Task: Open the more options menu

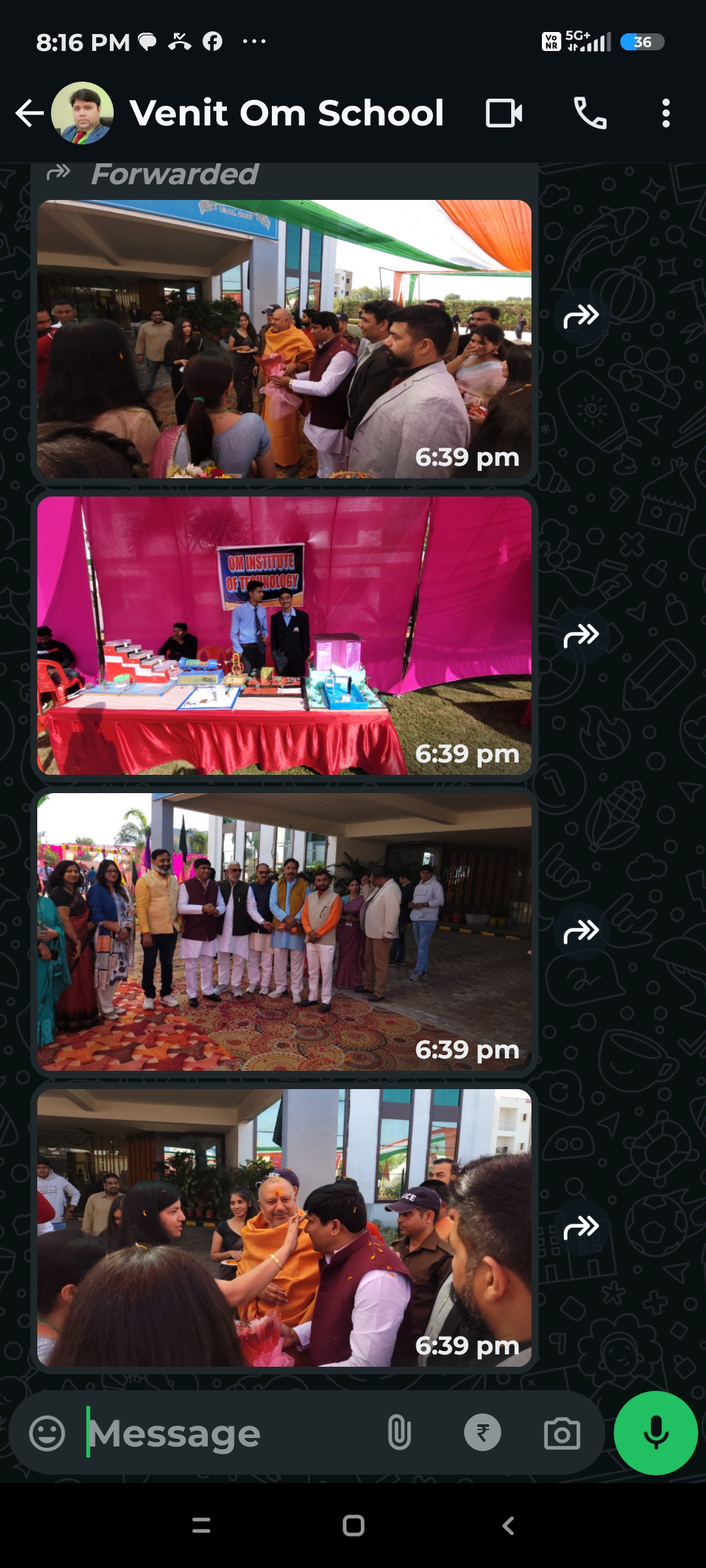Action: pyautogui.click(x=665, y=113)
